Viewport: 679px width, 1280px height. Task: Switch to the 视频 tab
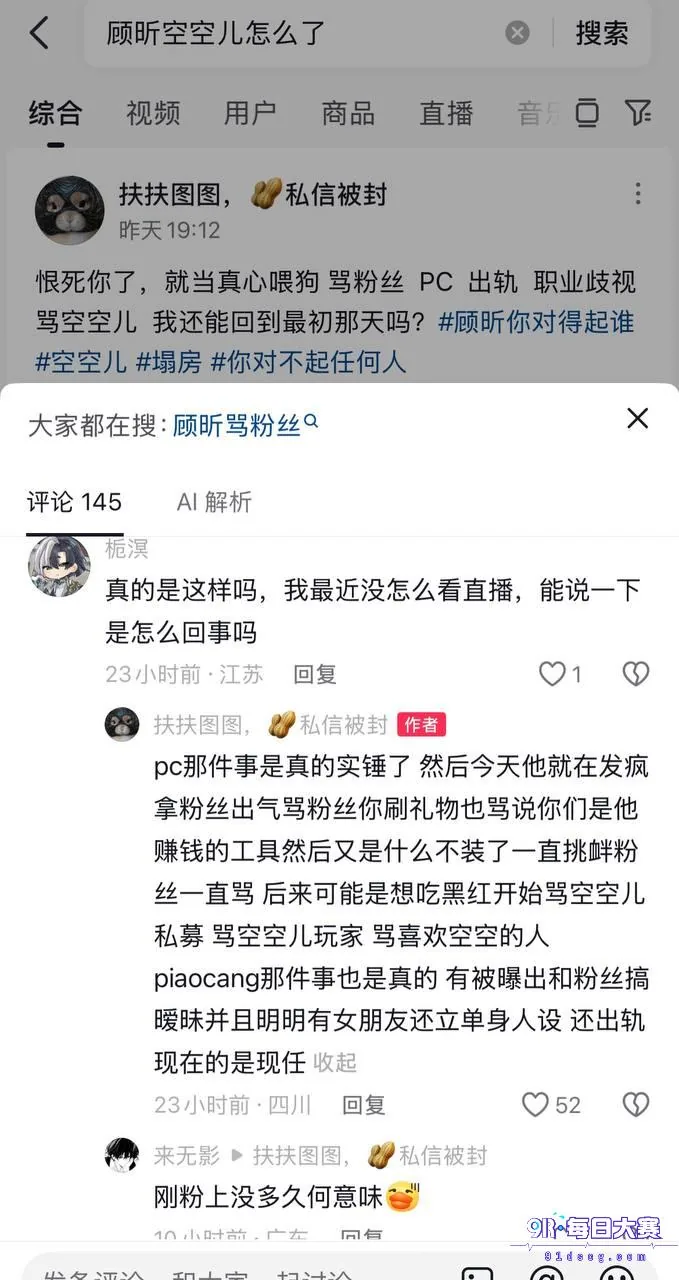153,113
